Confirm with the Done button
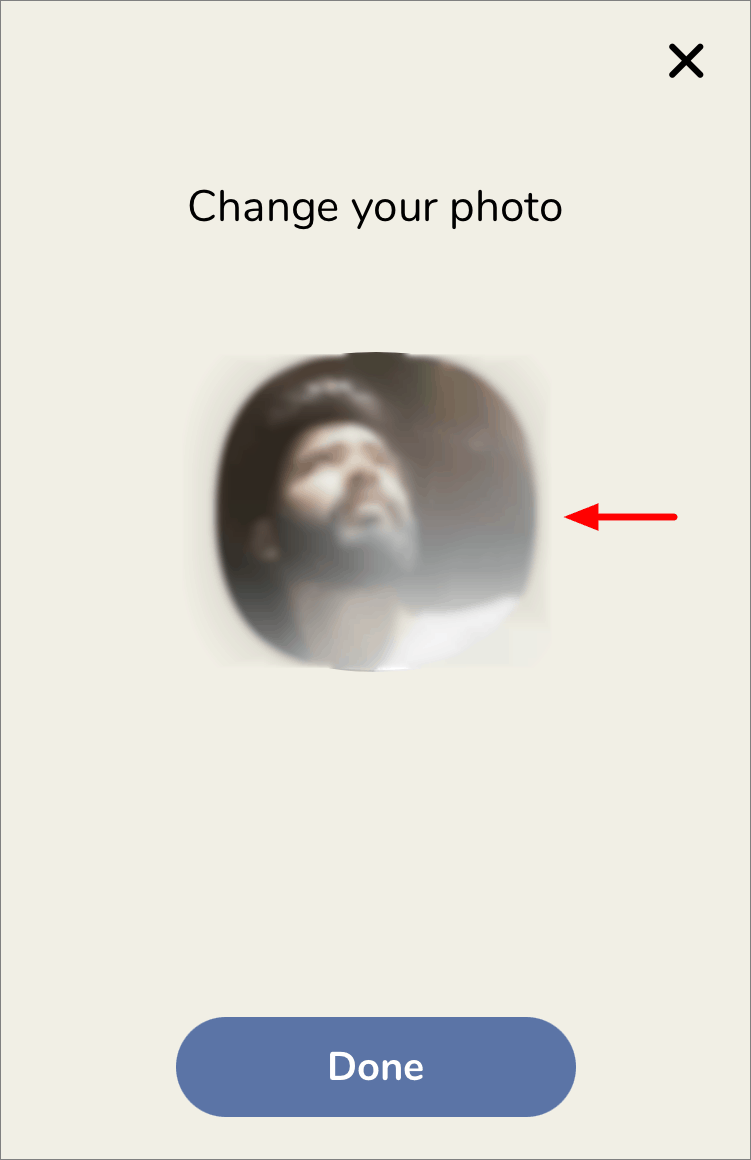Screen dimensions: 751x1160 point(376,1066)
